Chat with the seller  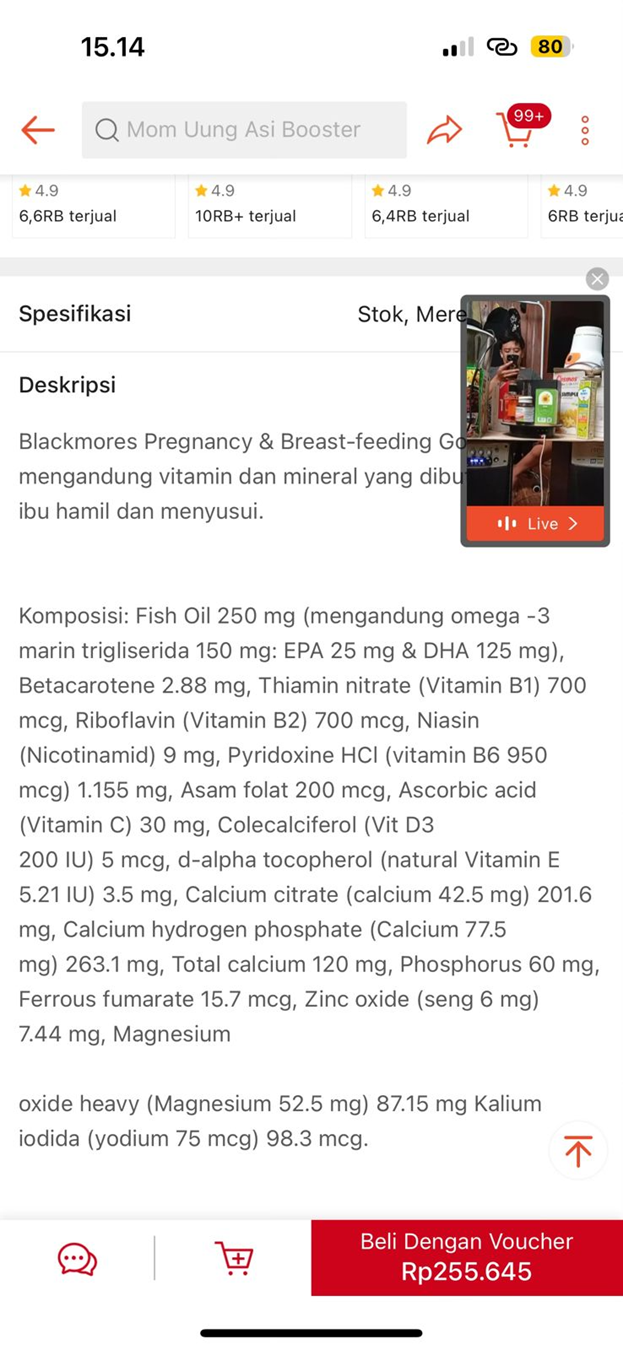coord(77,1258)
